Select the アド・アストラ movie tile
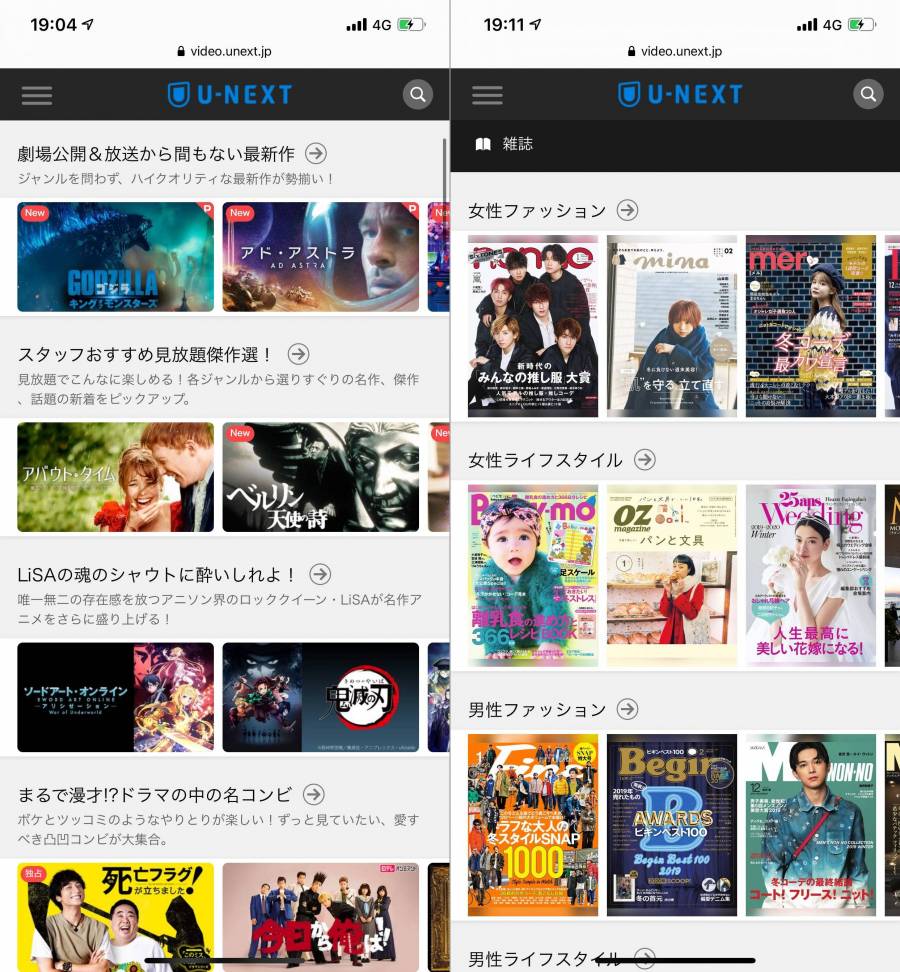 (320, 257)
